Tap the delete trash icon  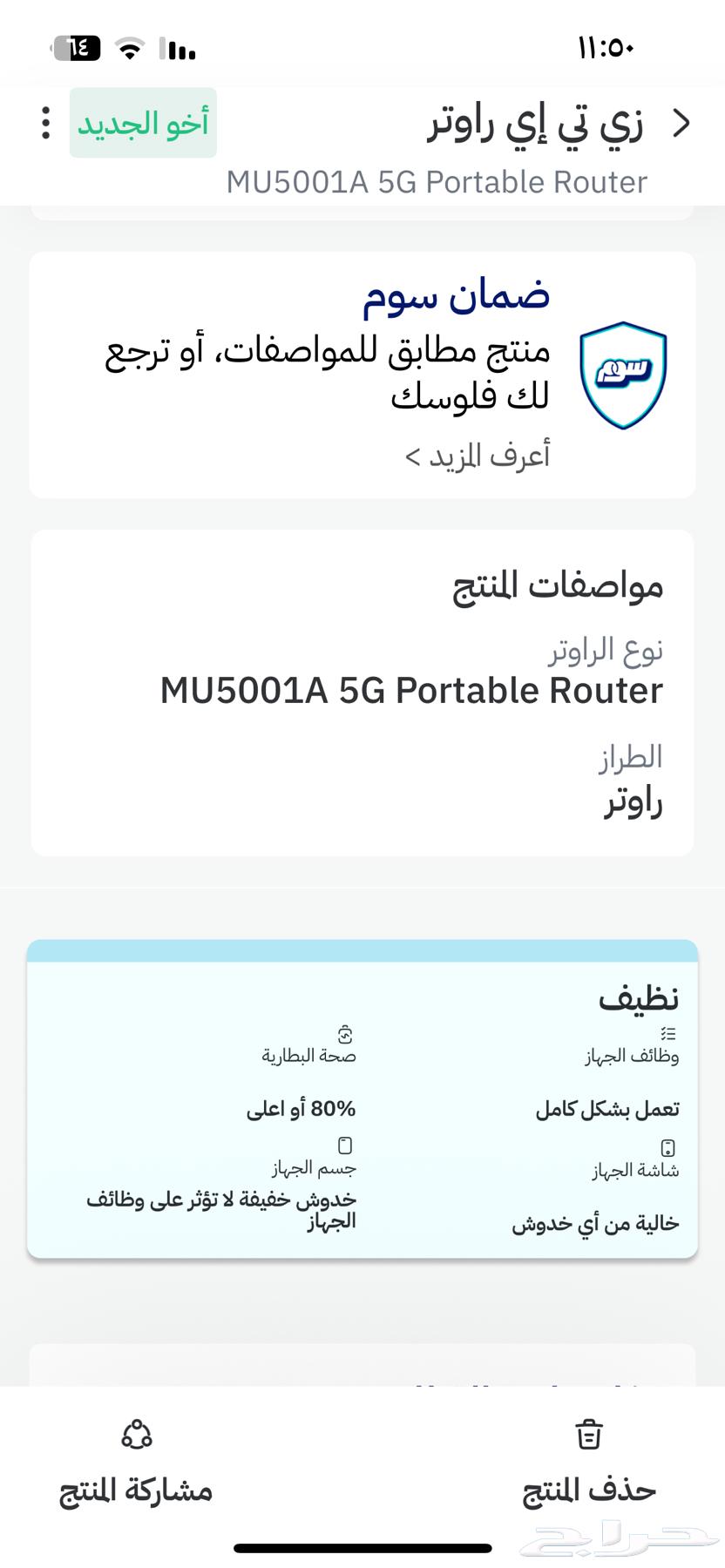[x=588, y=1434]
